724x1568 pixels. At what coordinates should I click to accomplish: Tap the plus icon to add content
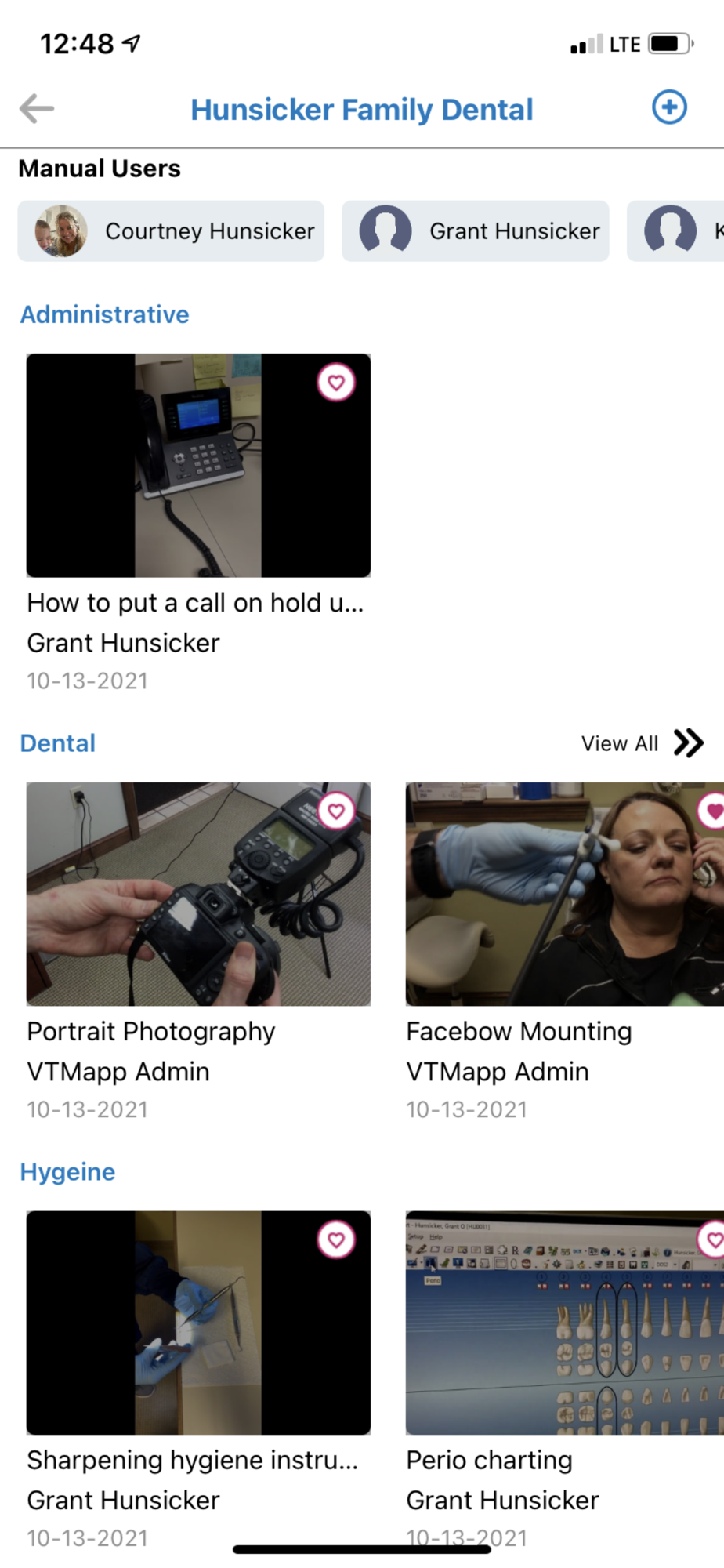click(669, 107)
